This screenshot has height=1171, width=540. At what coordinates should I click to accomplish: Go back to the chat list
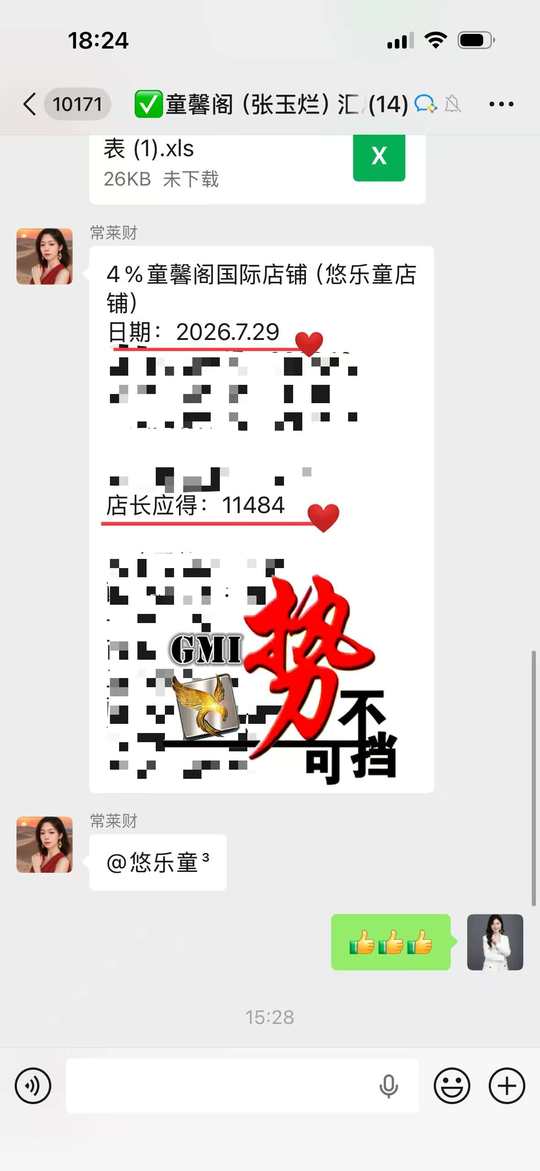(x=30, y=105)
